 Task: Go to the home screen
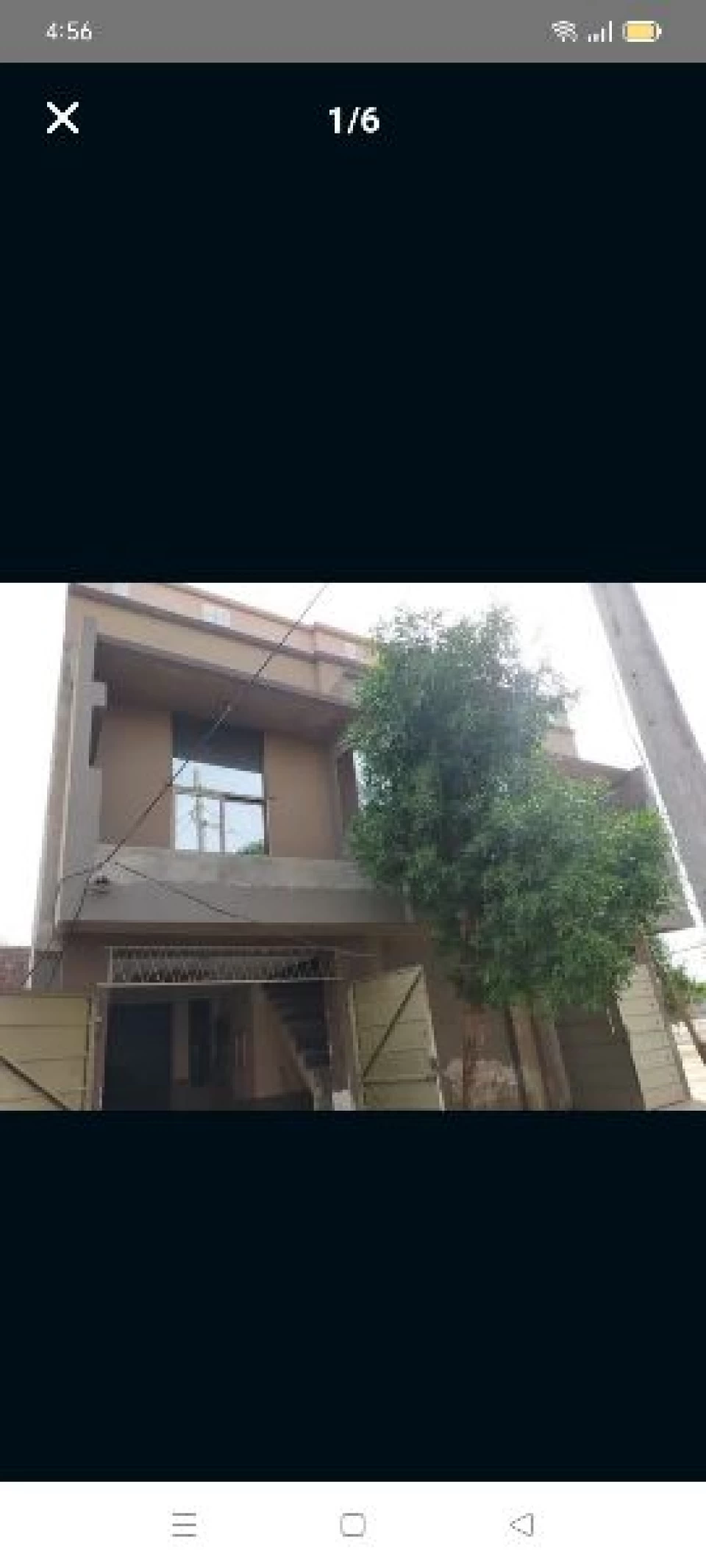point(353,1525)
